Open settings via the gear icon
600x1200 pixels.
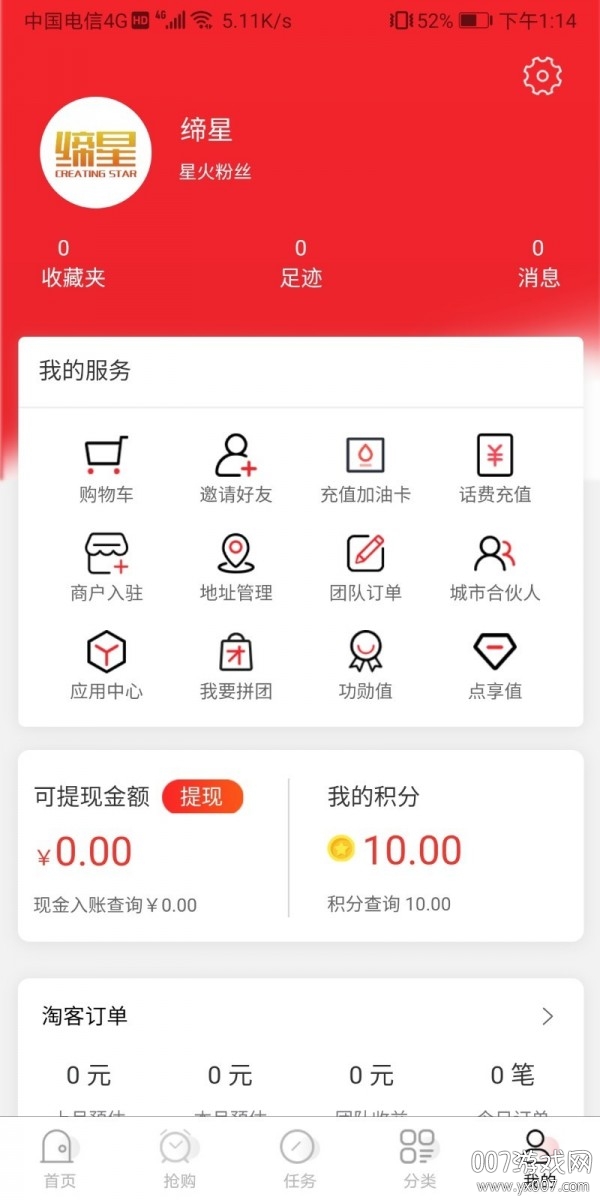[x=542, y=76]
